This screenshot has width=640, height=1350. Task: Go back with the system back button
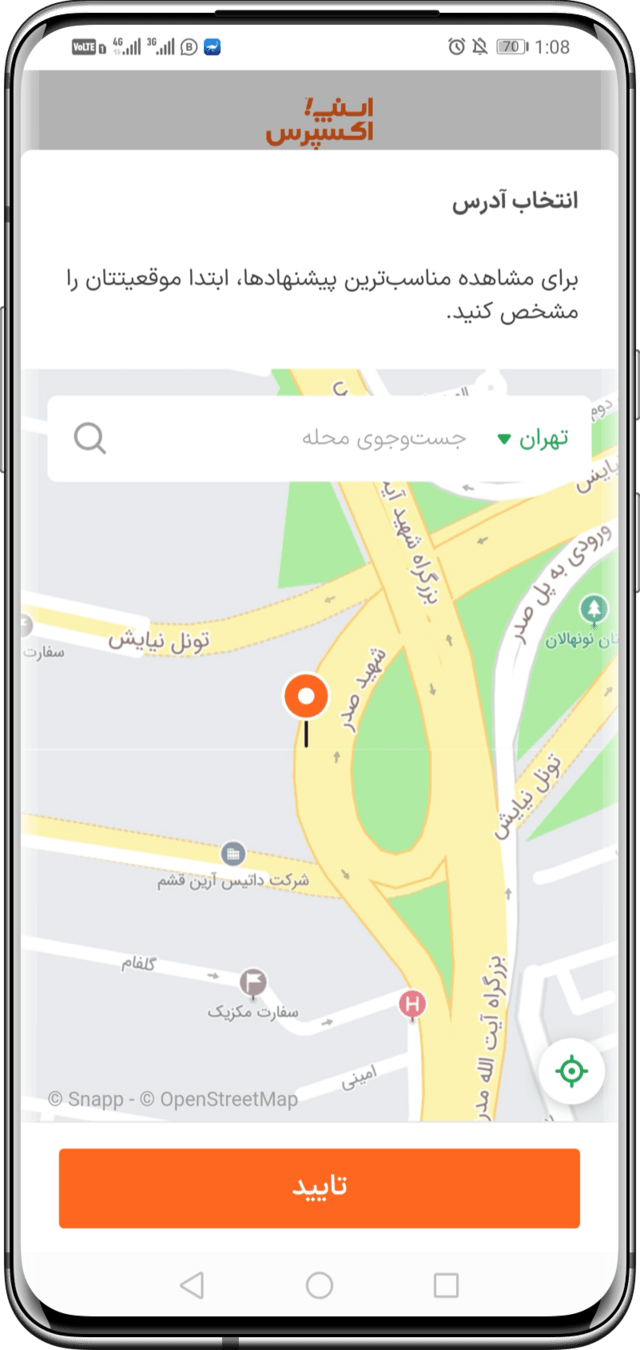(x=192, y=1285)
